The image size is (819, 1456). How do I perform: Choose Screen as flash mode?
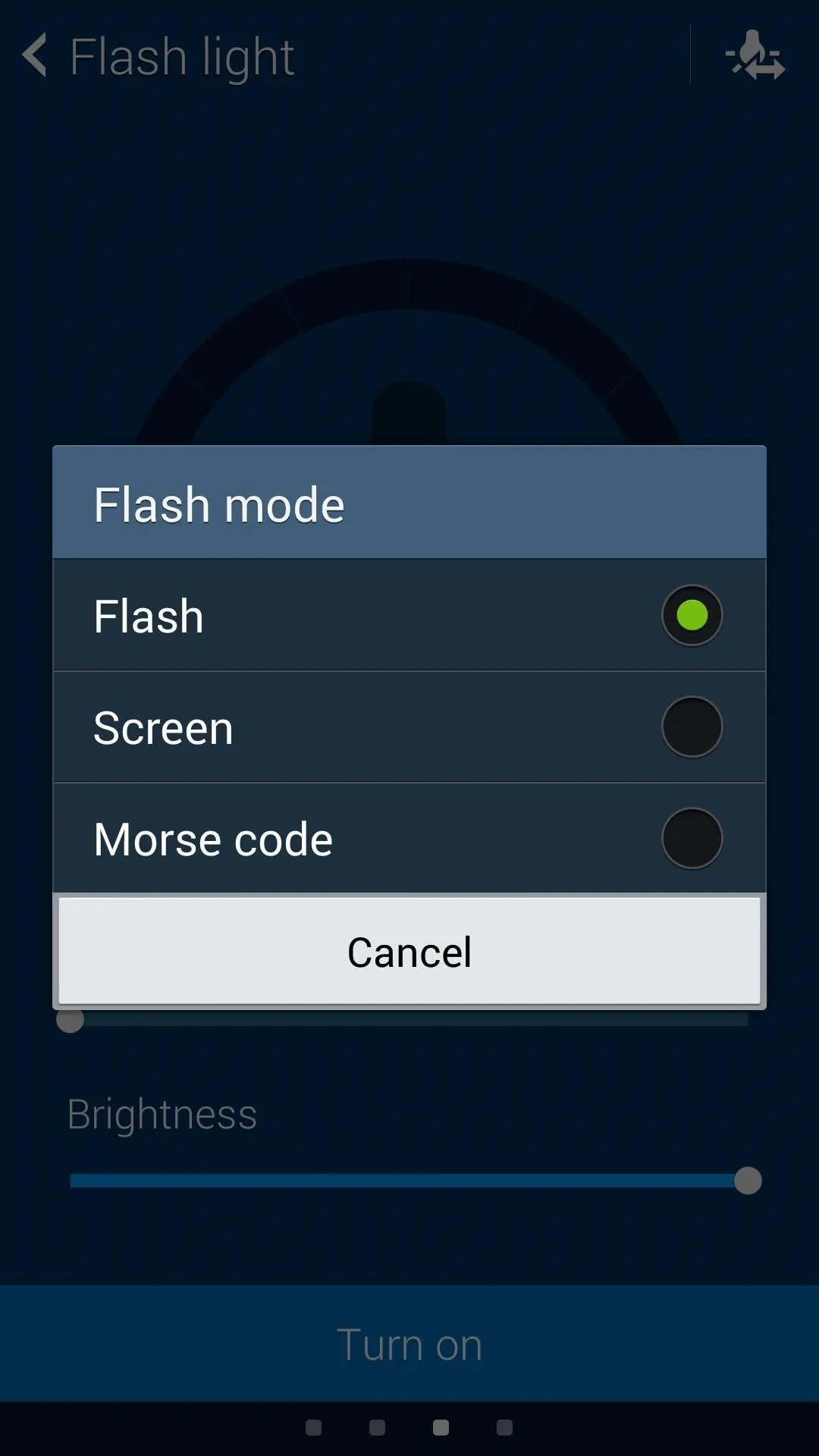pyautogui.click(x=409, y=726)
